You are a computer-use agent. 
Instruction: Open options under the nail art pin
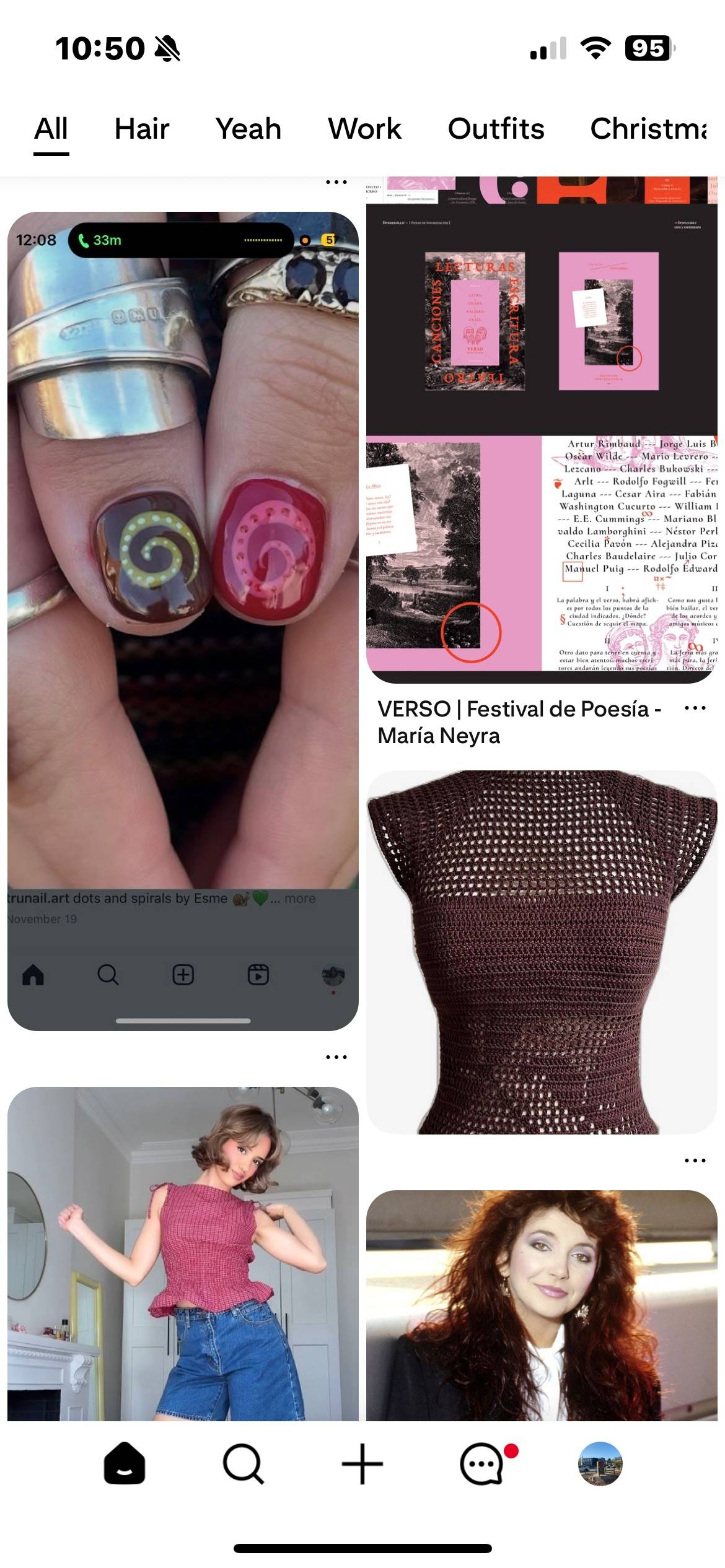[336, 1057]
